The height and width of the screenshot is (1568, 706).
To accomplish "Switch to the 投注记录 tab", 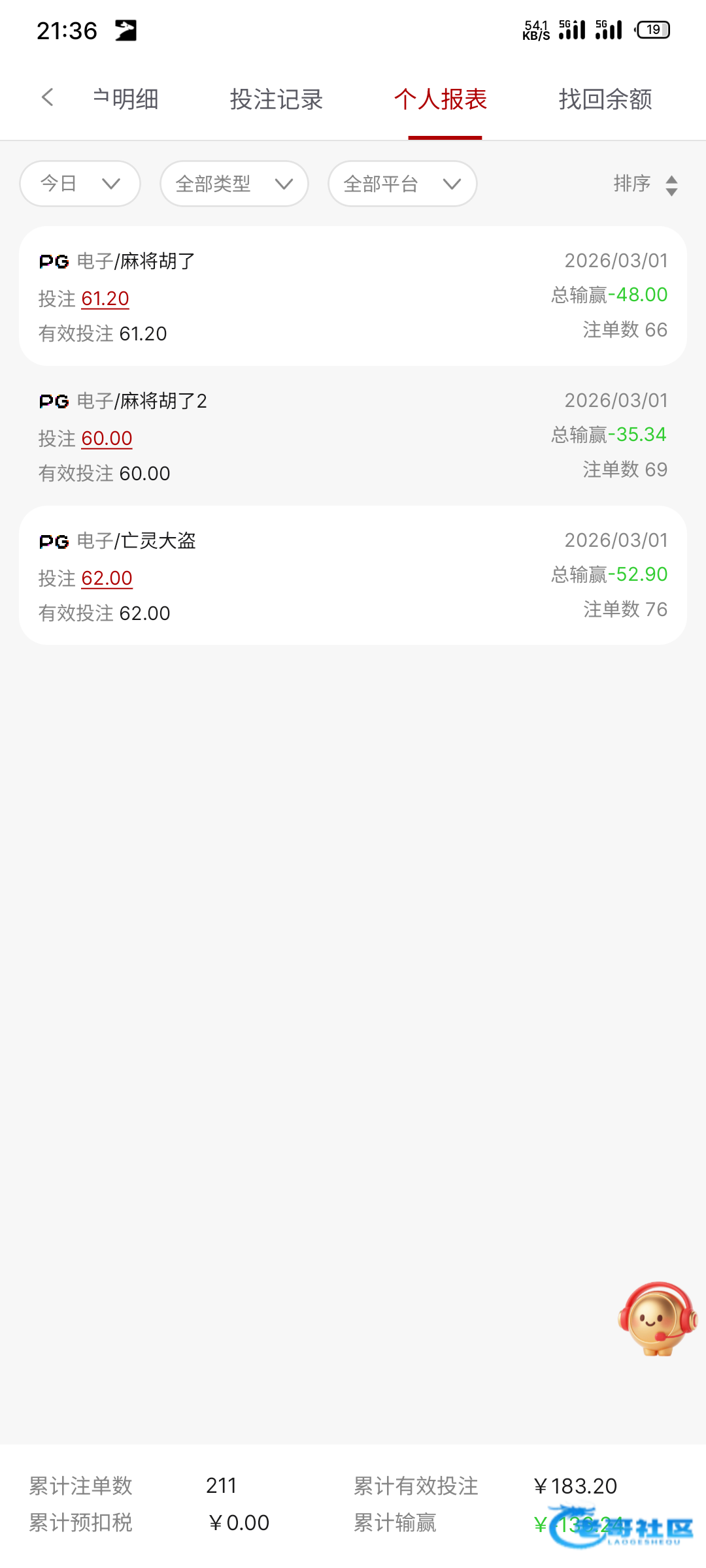I will (x=277, y=99).
